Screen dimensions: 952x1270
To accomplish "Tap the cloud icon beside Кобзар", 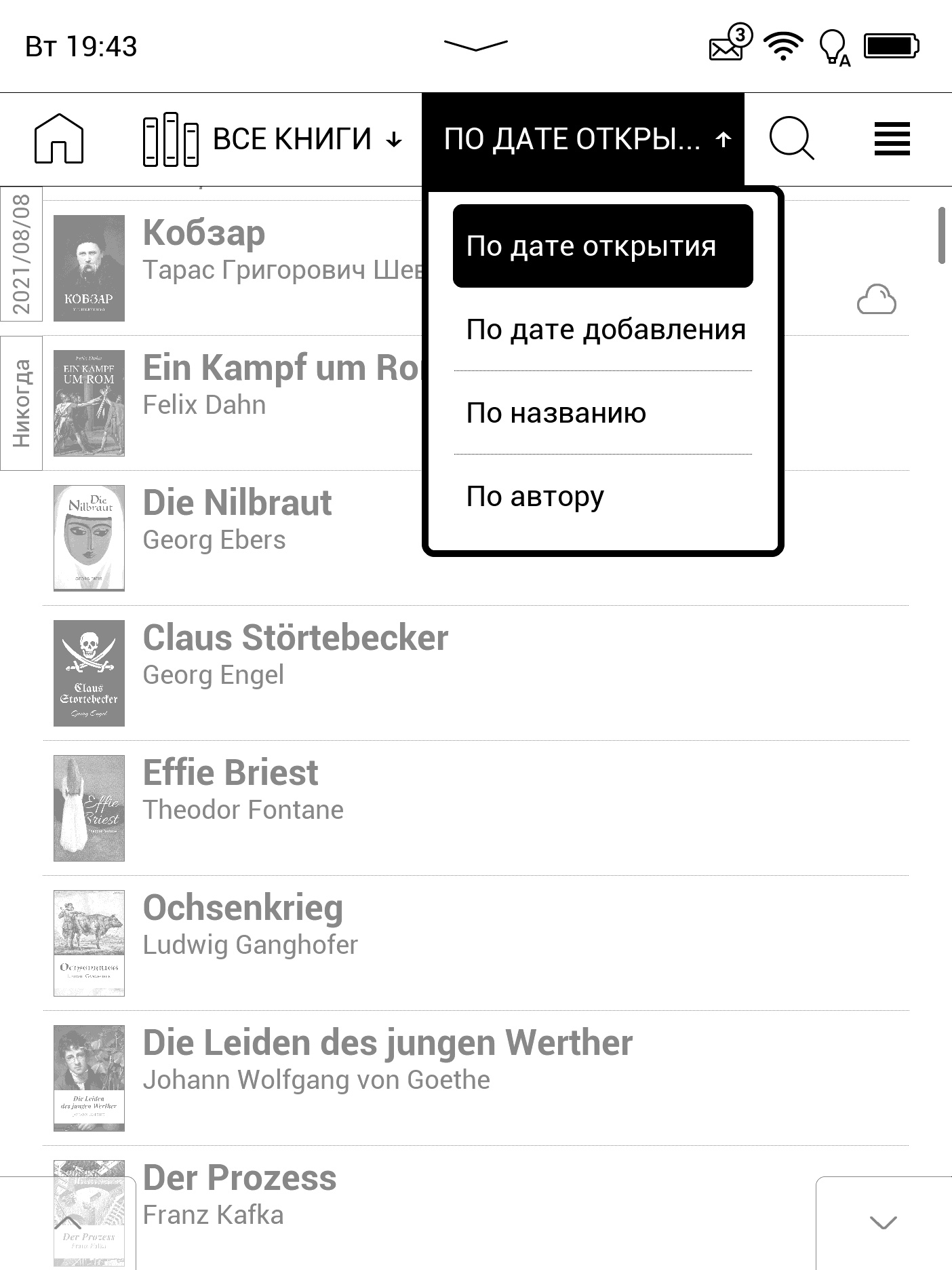I will [876, 300].
